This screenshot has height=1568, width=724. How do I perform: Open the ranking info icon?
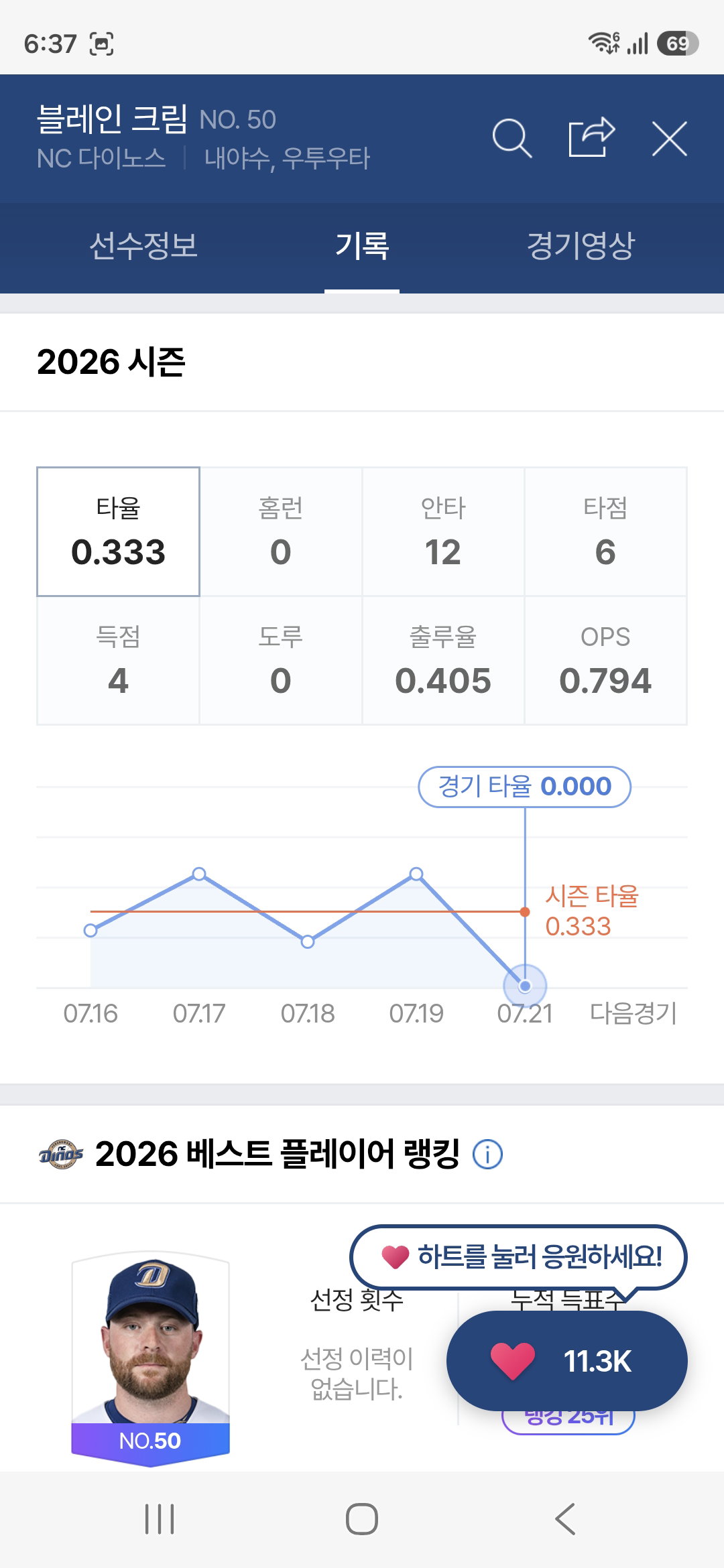488,1155
